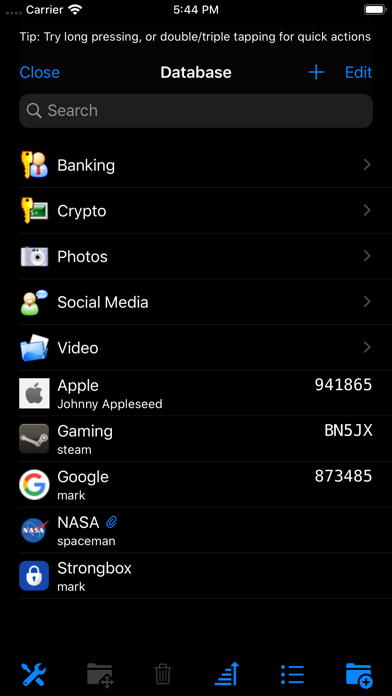Open sort order options

[x=227, y=674]
